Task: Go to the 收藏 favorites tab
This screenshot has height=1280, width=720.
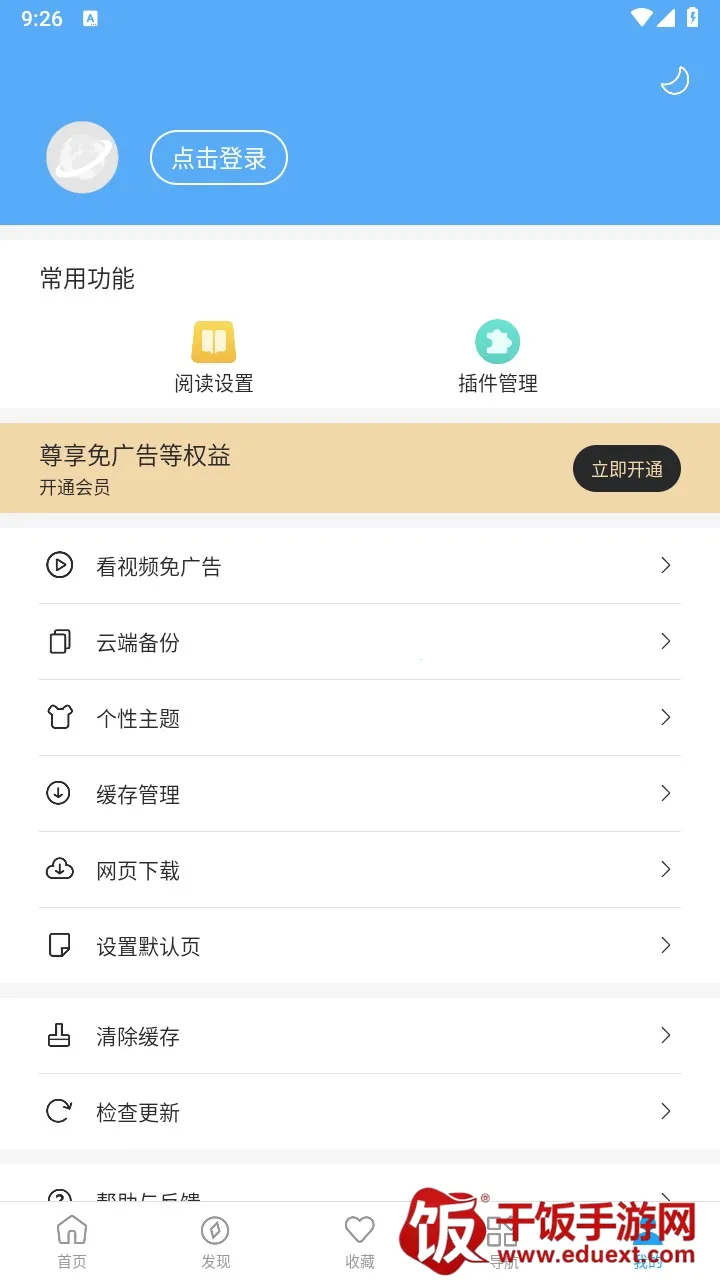Action: [x=359, y=1240]
